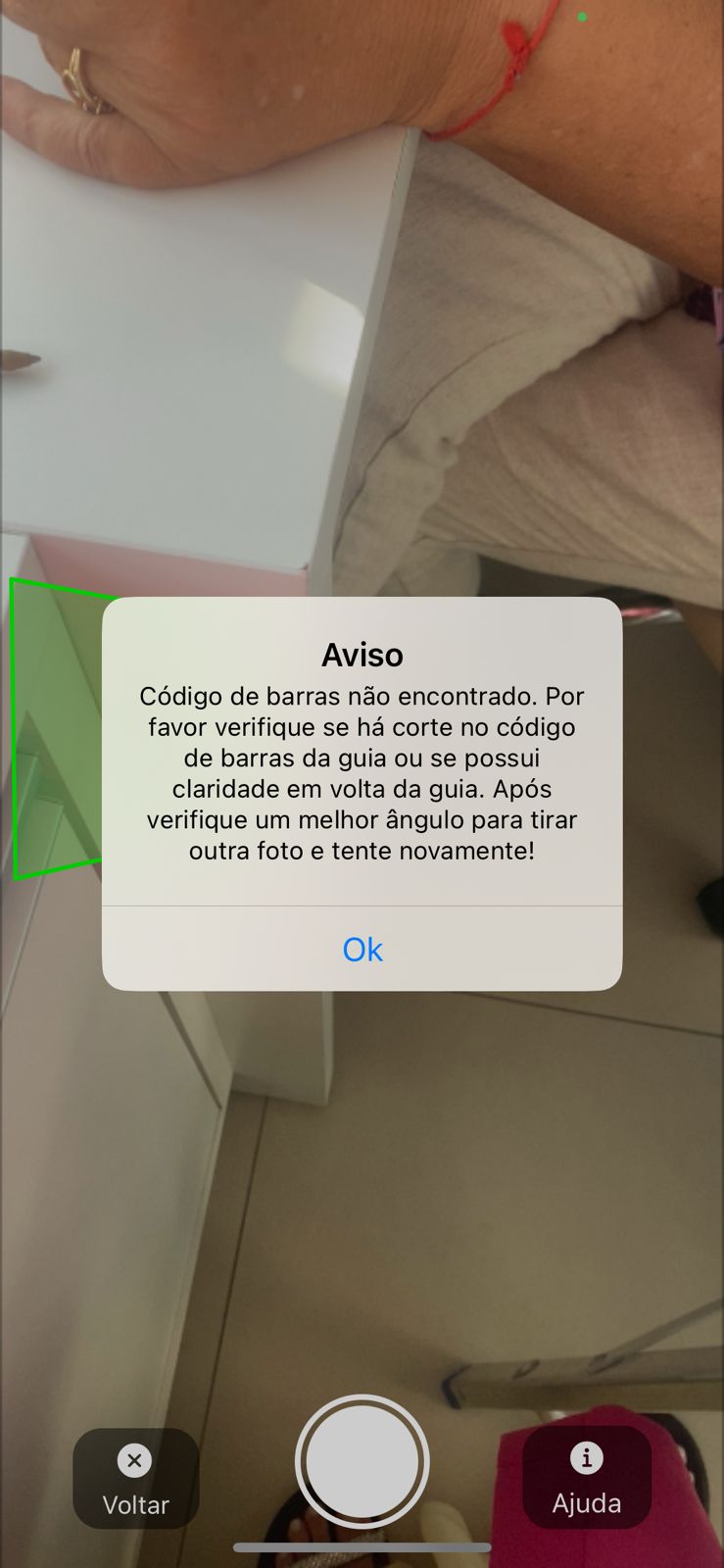Open the Ajuda help button

pyautogui.click(x=586, y=1477)
